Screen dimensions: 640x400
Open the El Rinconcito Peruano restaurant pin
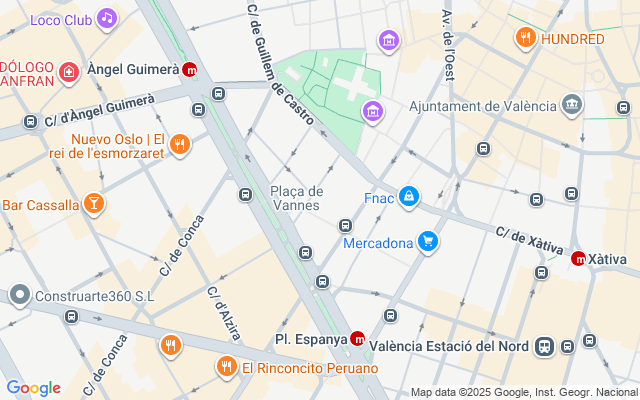227,367
